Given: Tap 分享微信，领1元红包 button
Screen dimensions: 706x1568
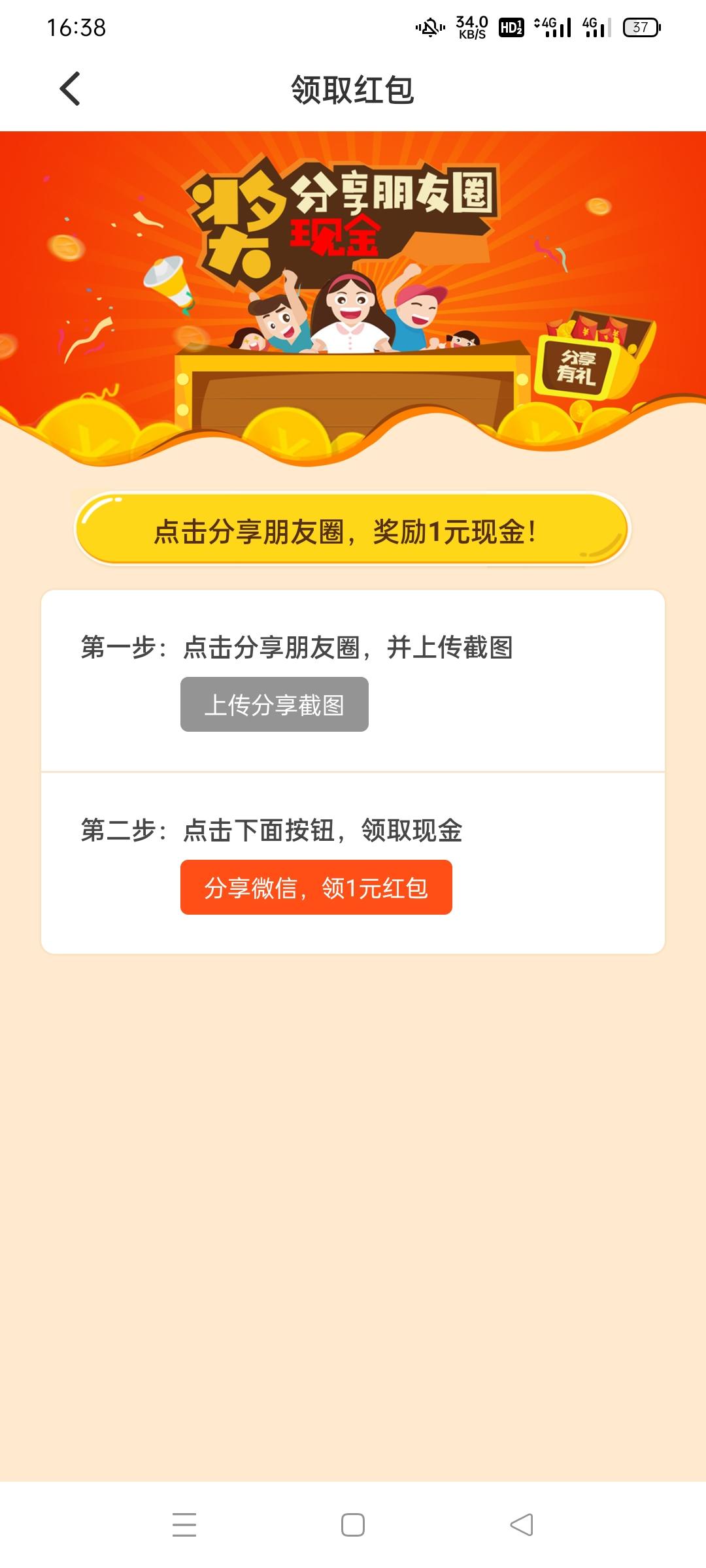Looking at the screenshot, I should coord(316,887).
